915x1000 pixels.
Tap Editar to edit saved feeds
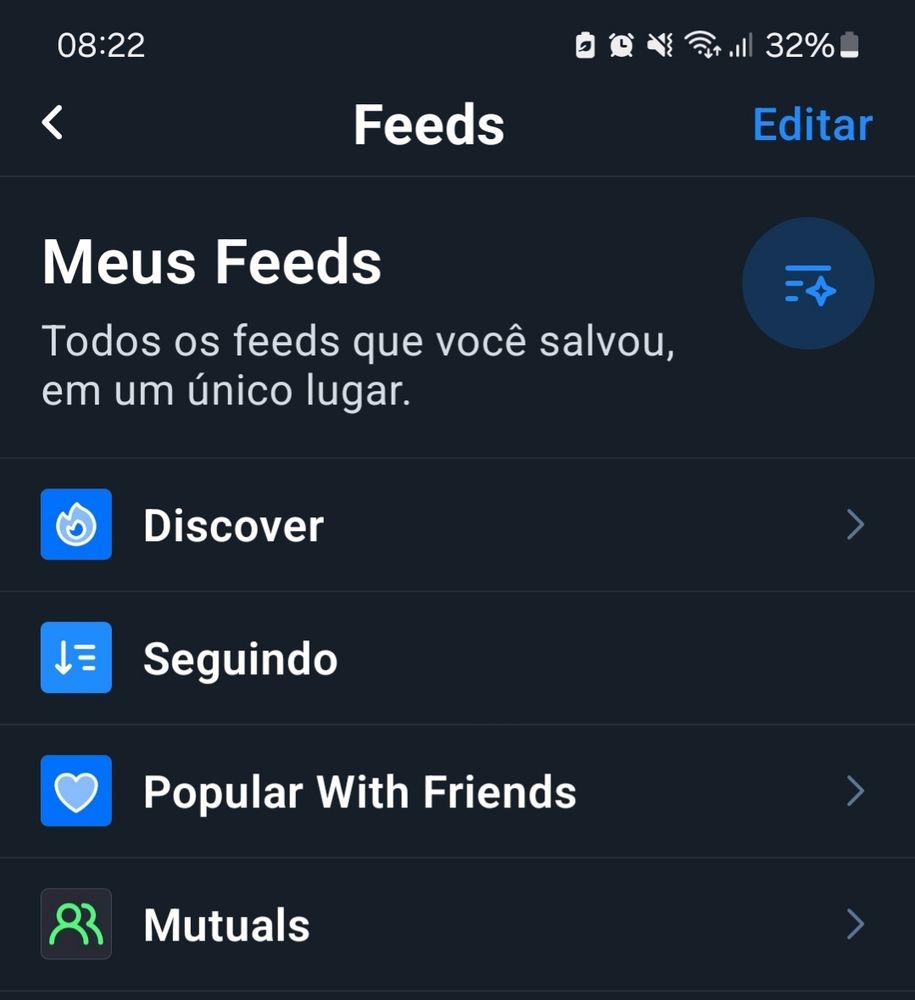[812, 125]
